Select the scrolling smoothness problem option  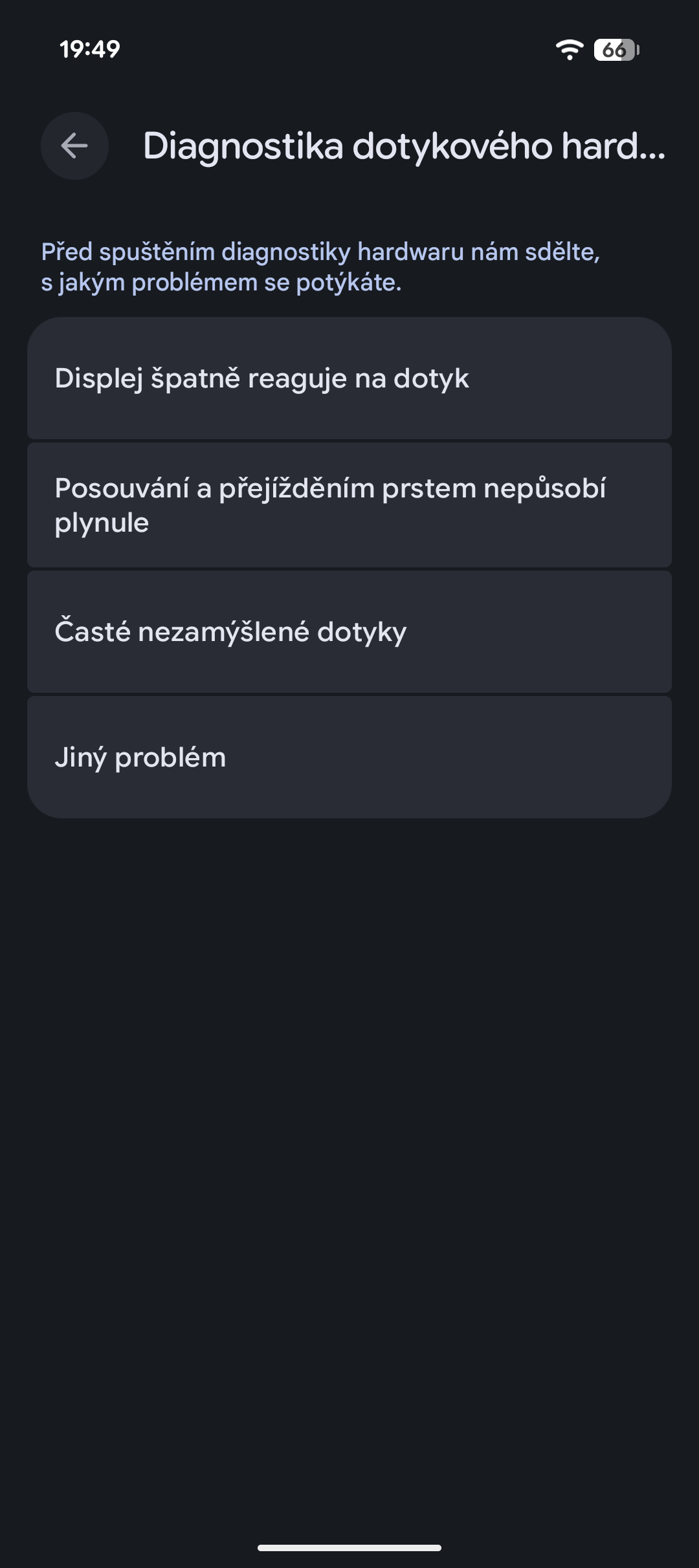[349, 505]
